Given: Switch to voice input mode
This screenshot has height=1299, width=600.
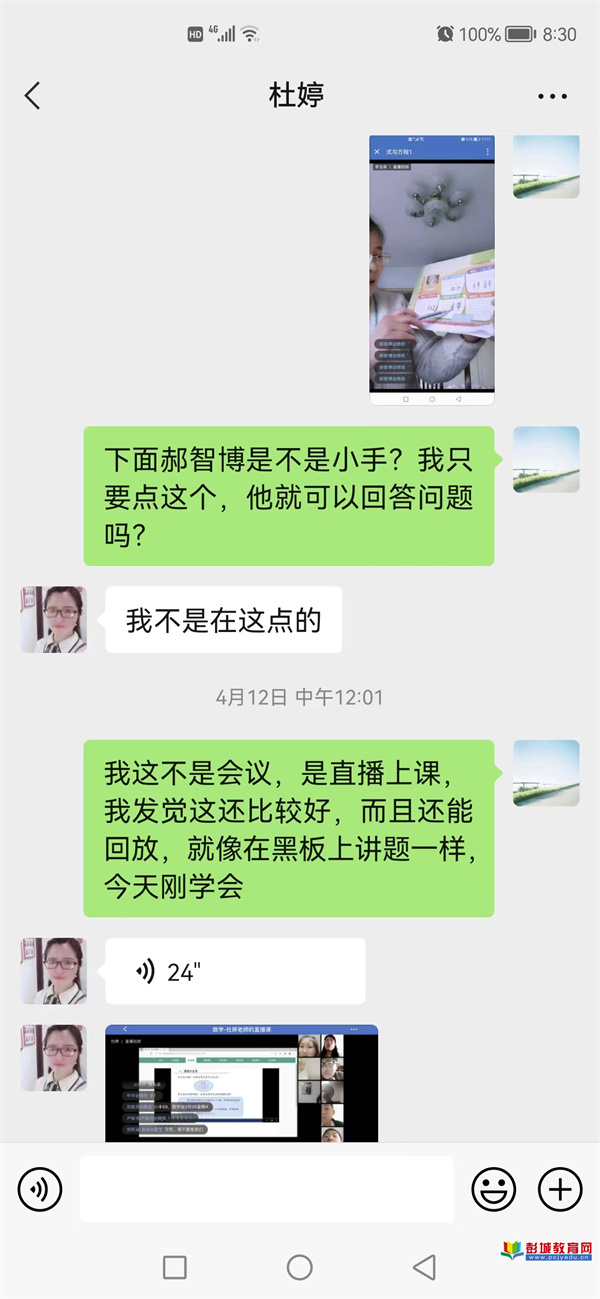Looking at the screenshot, I should (40, 1189).
